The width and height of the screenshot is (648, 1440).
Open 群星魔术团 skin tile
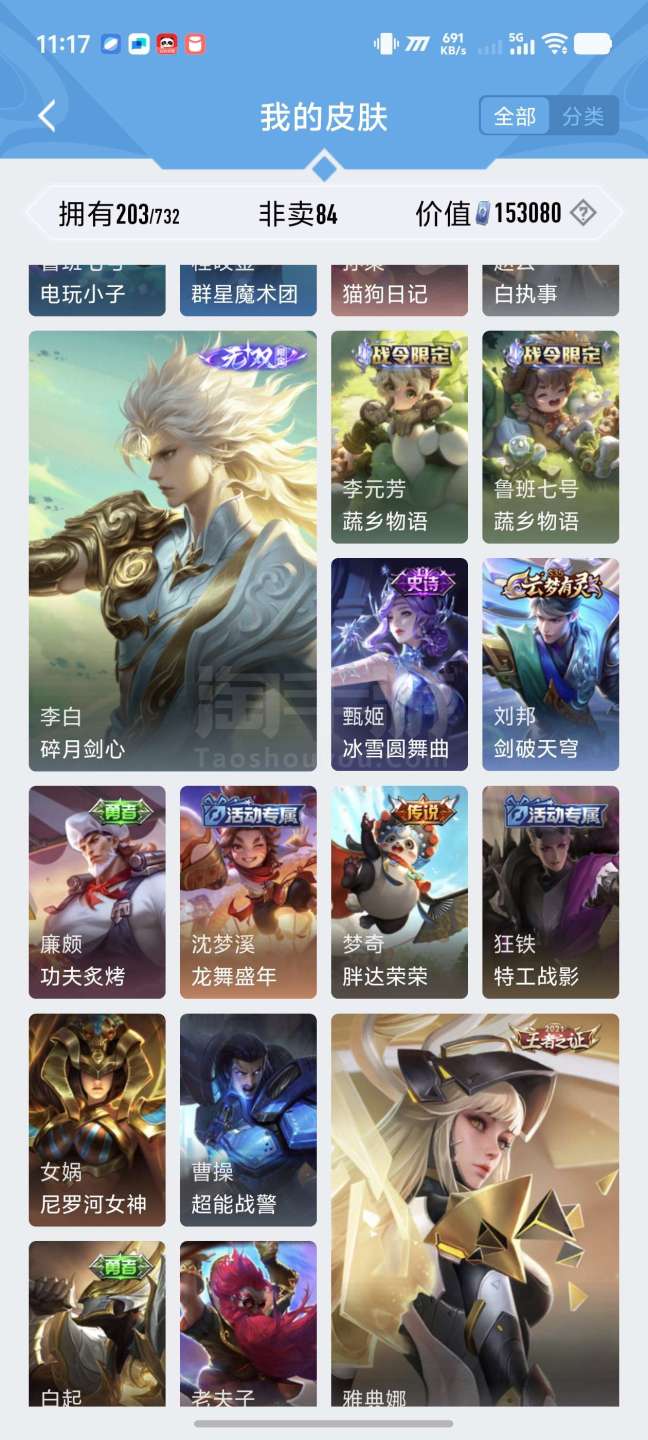pyautogui.click(x=248, y=290)
